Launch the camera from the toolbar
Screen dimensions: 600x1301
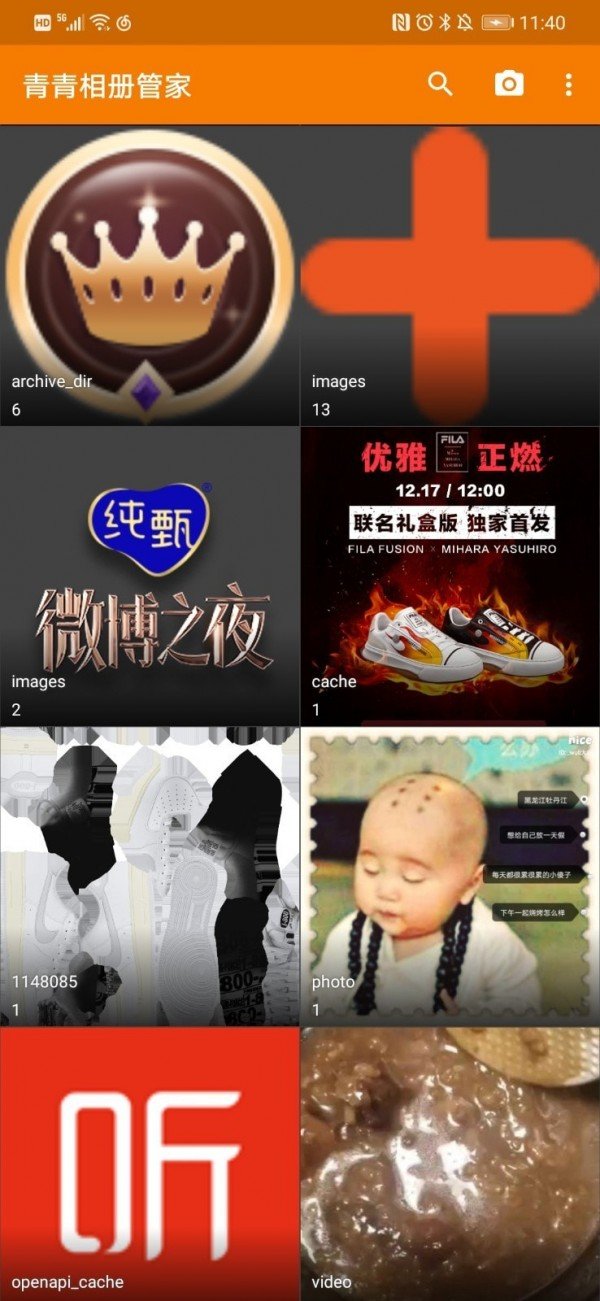click(509, 84)
